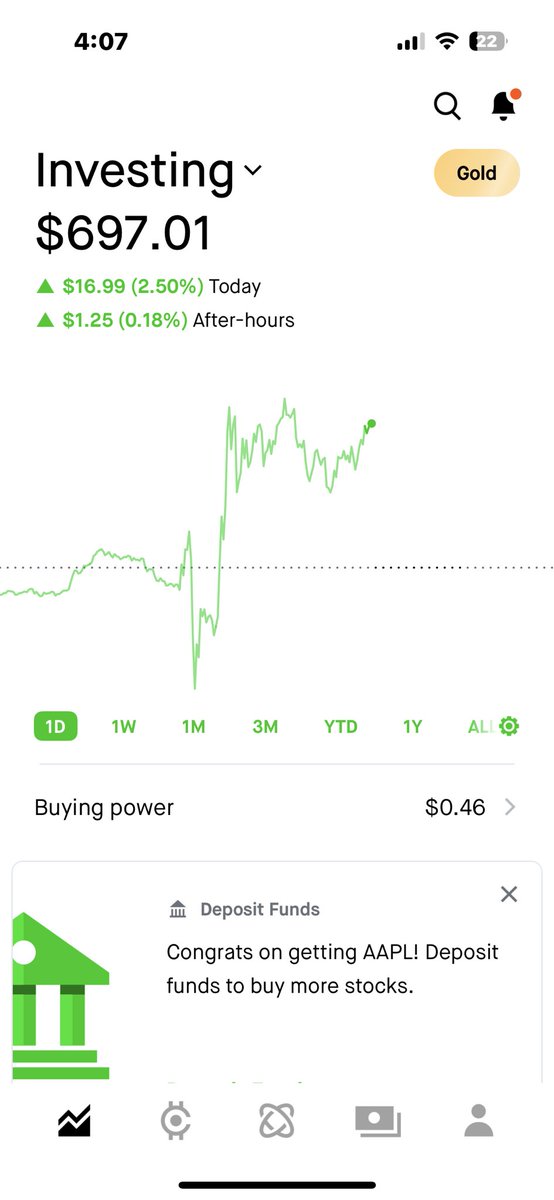Switch to the crypto tab
This screenshot has width=554, height=1200.
click(176, 1121)
